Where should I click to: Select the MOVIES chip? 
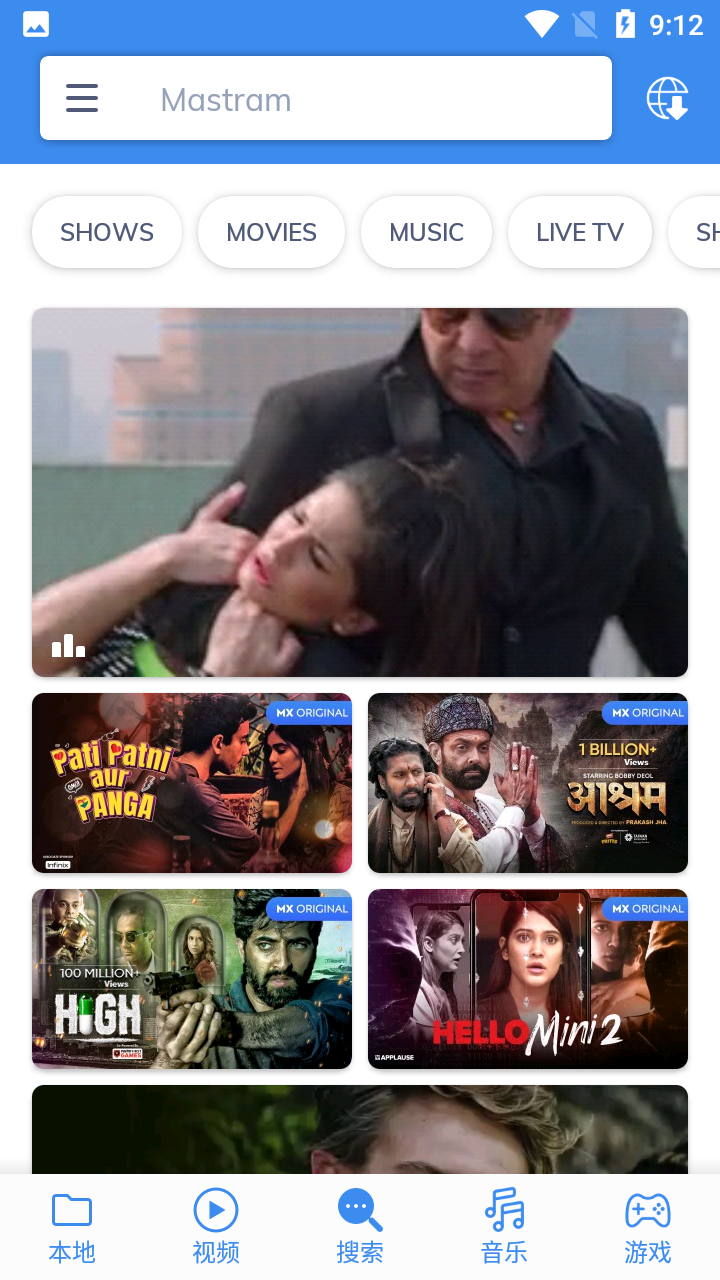tap(271, 232)
